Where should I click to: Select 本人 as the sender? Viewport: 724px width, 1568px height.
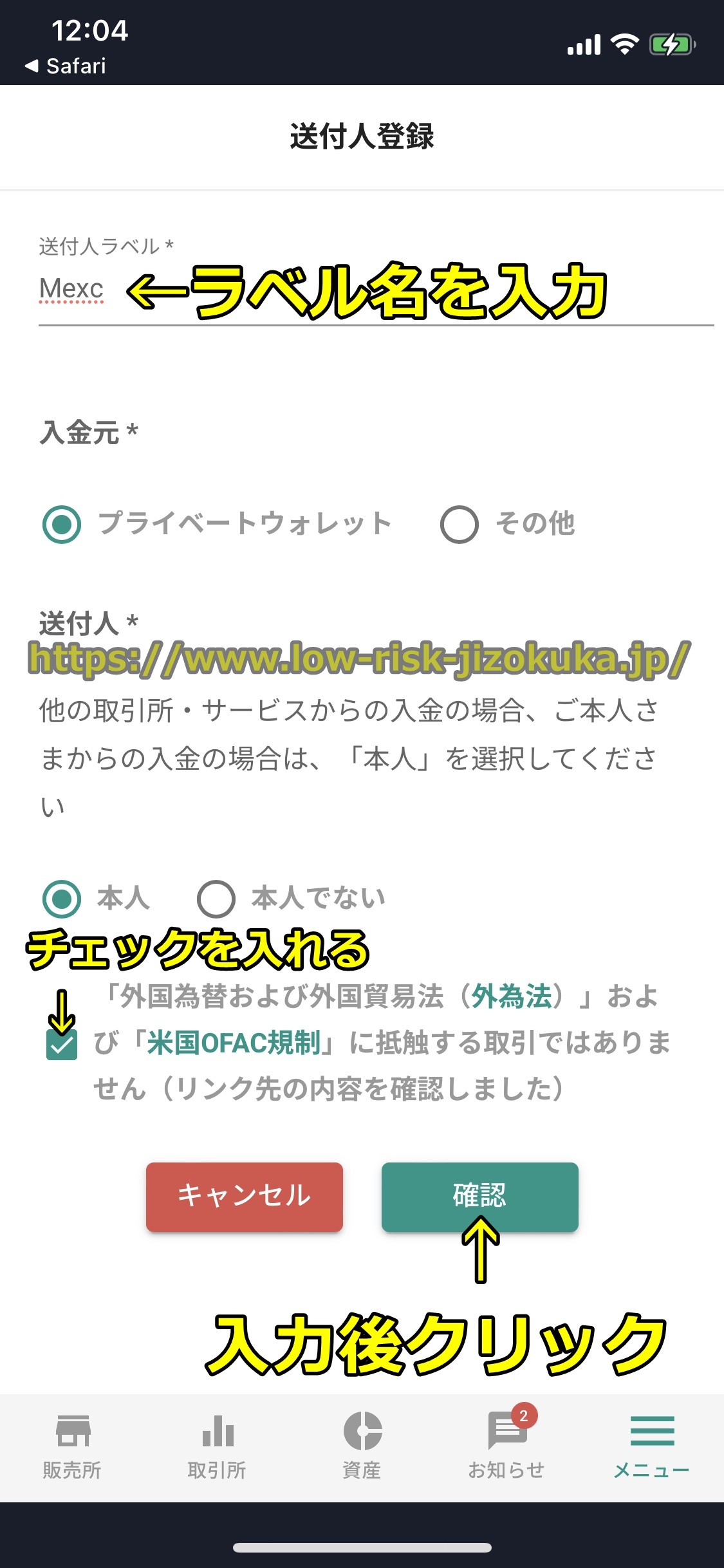point(62,899)
